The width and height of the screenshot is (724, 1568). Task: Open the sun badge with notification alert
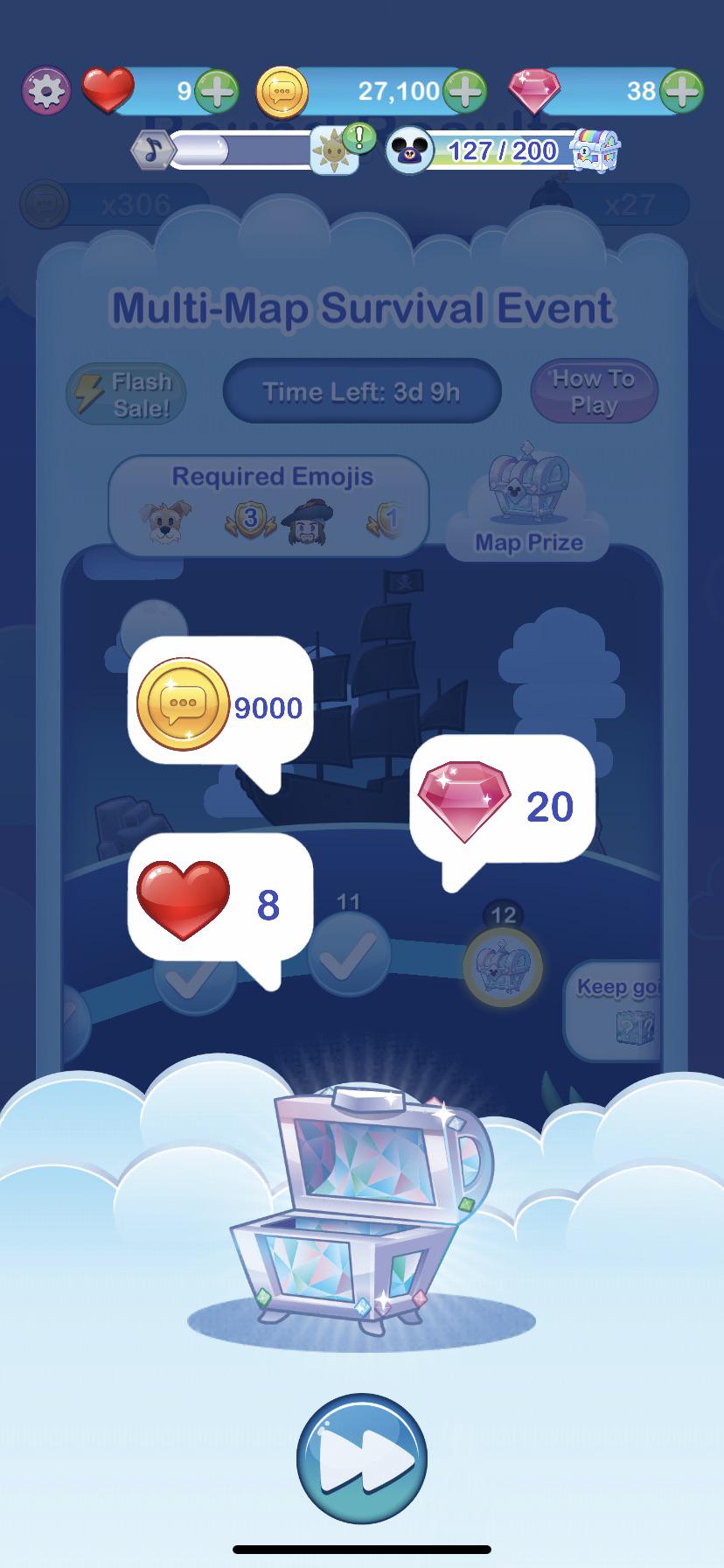coord(333,150)
